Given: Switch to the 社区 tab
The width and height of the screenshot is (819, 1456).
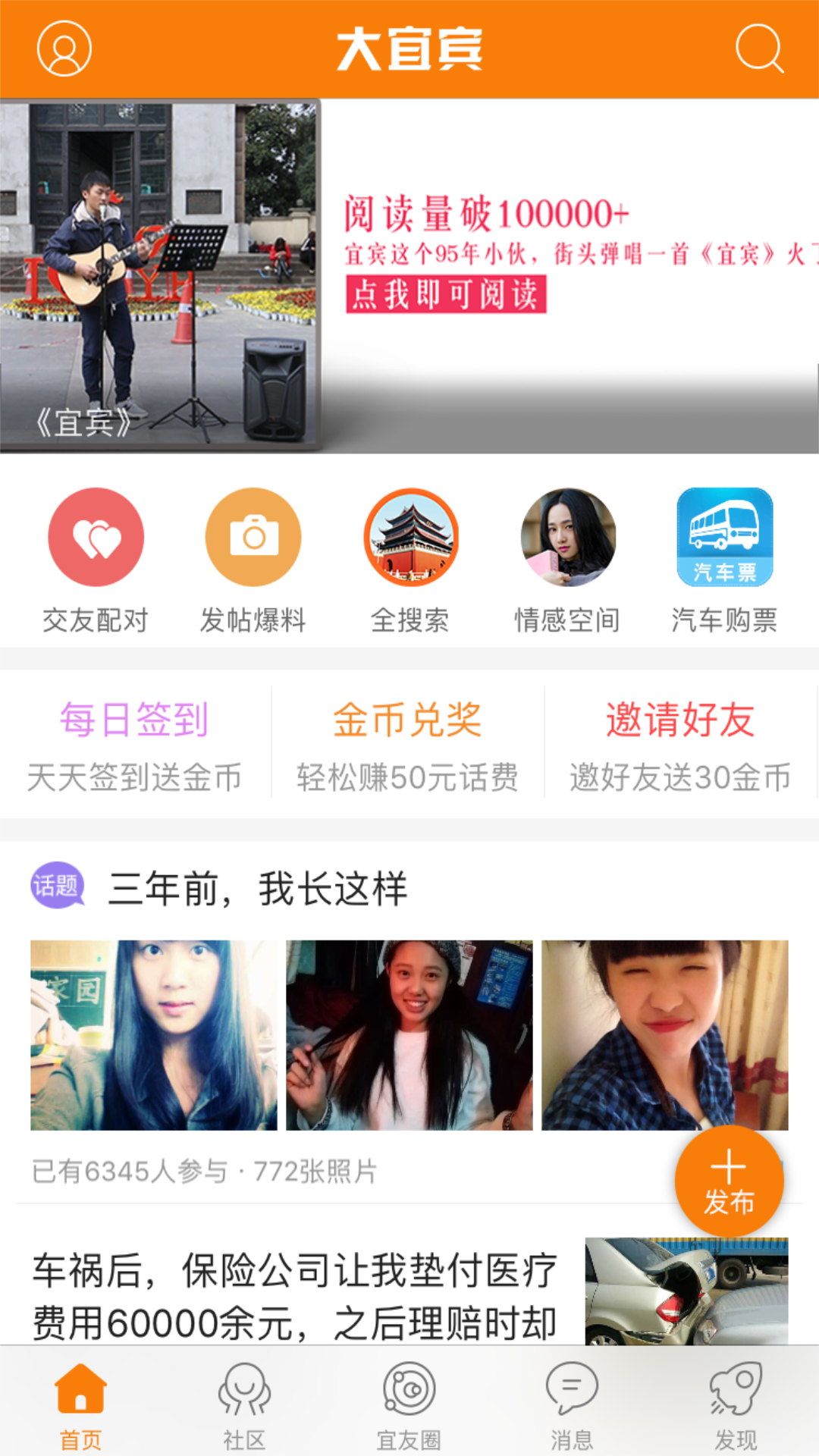Looking at the screenshot, I should (x=244, y=1404).
